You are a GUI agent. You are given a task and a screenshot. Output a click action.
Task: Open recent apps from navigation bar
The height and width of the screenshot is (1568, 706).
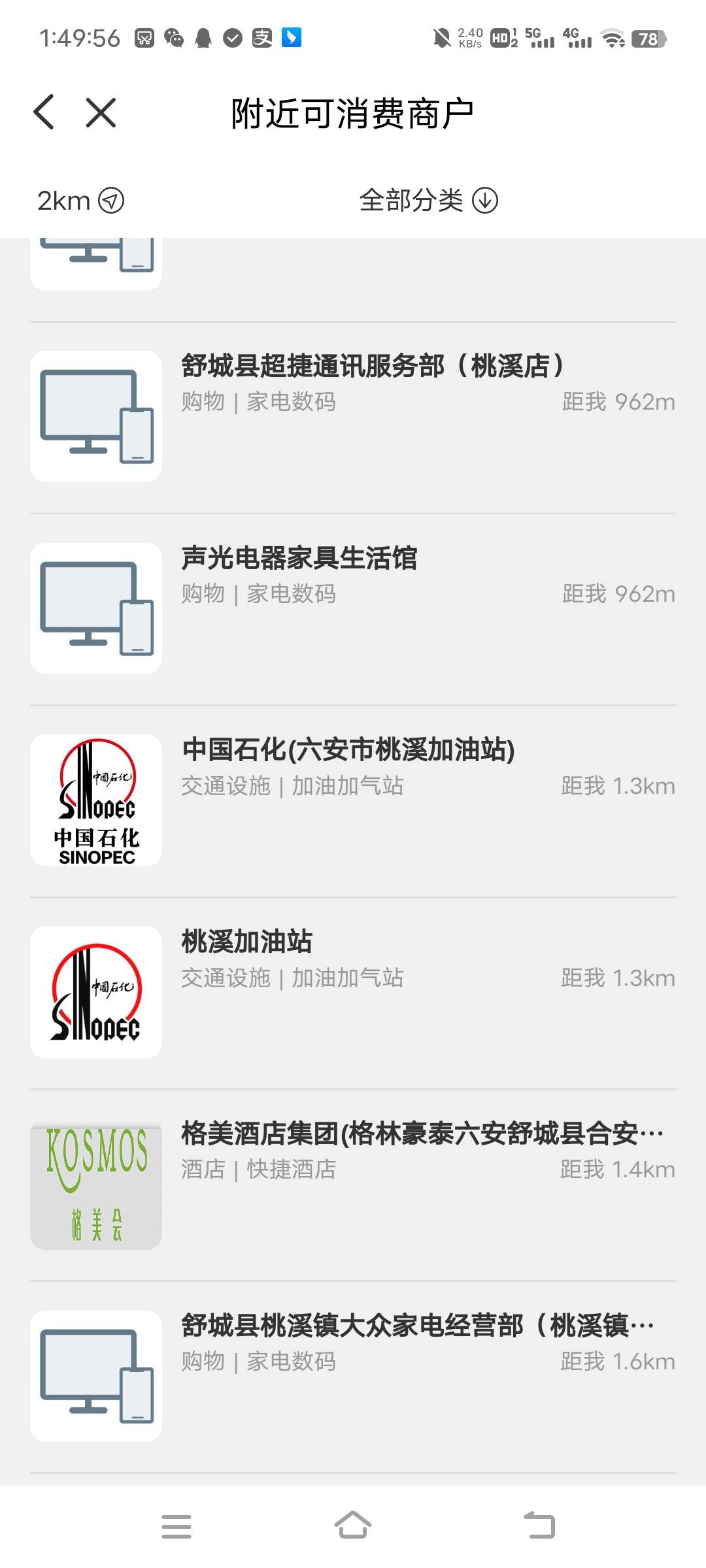click(176, 1526)
